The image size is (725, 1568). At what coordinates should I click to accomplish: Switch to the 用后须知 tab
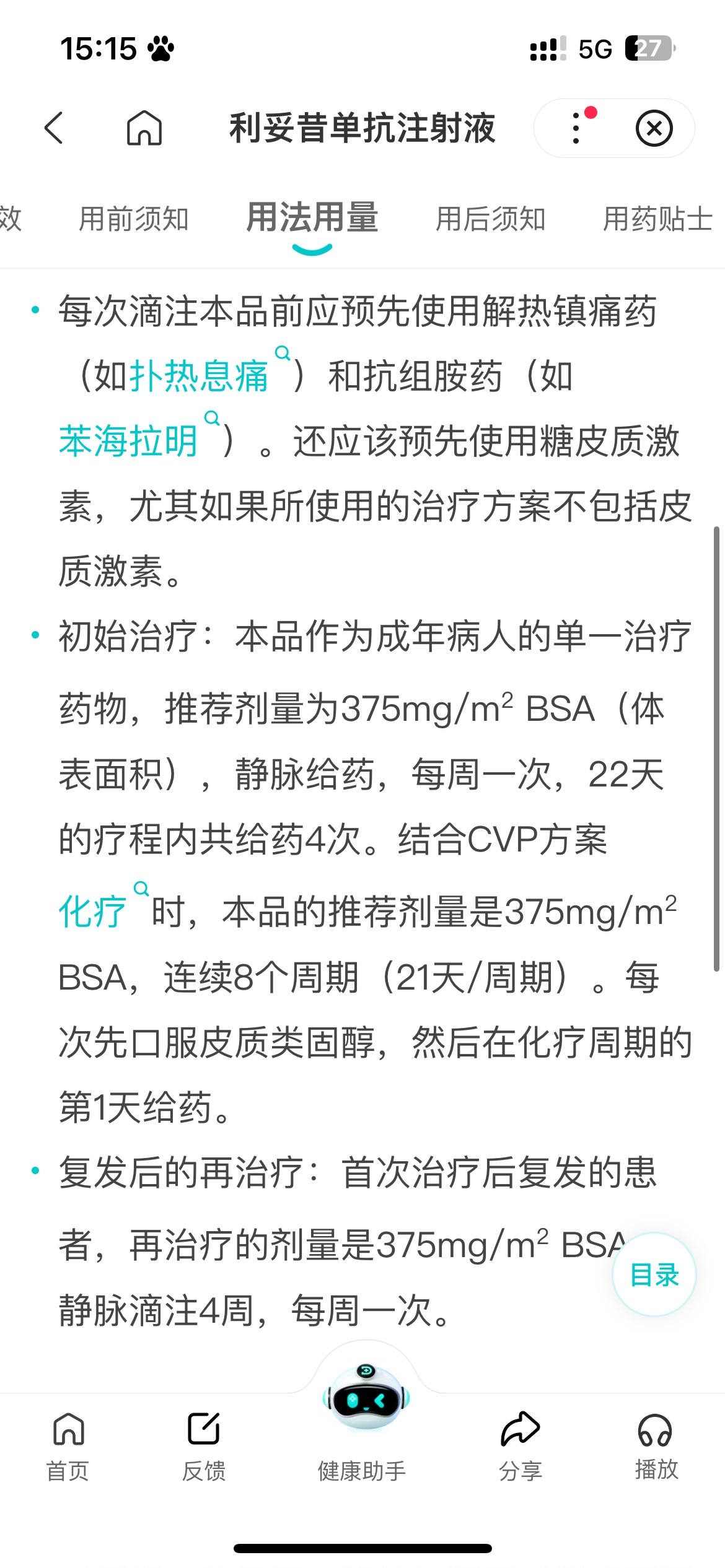[490, 219]
